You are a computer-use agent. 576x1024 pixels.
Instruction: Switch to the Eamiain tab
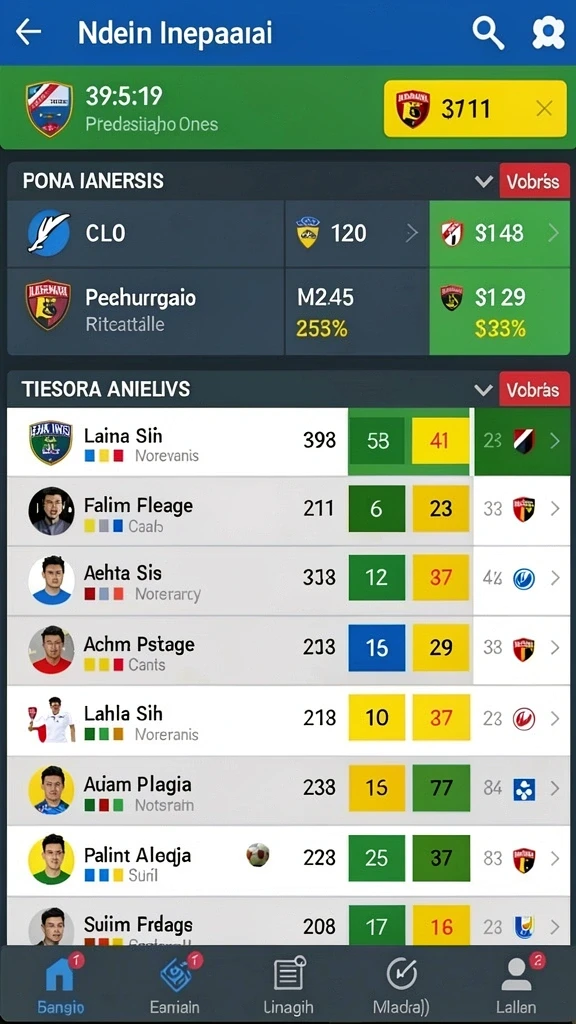pyautogui.click(x=174, y=984)
